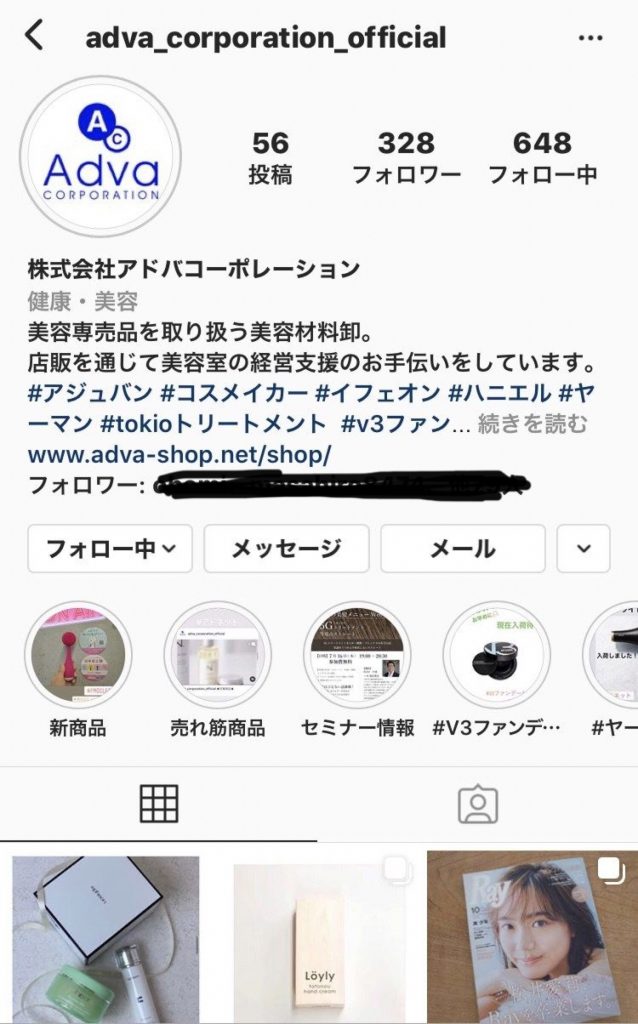Go back using the top arrow
The image size is (638, 1024).
(34, 36)
